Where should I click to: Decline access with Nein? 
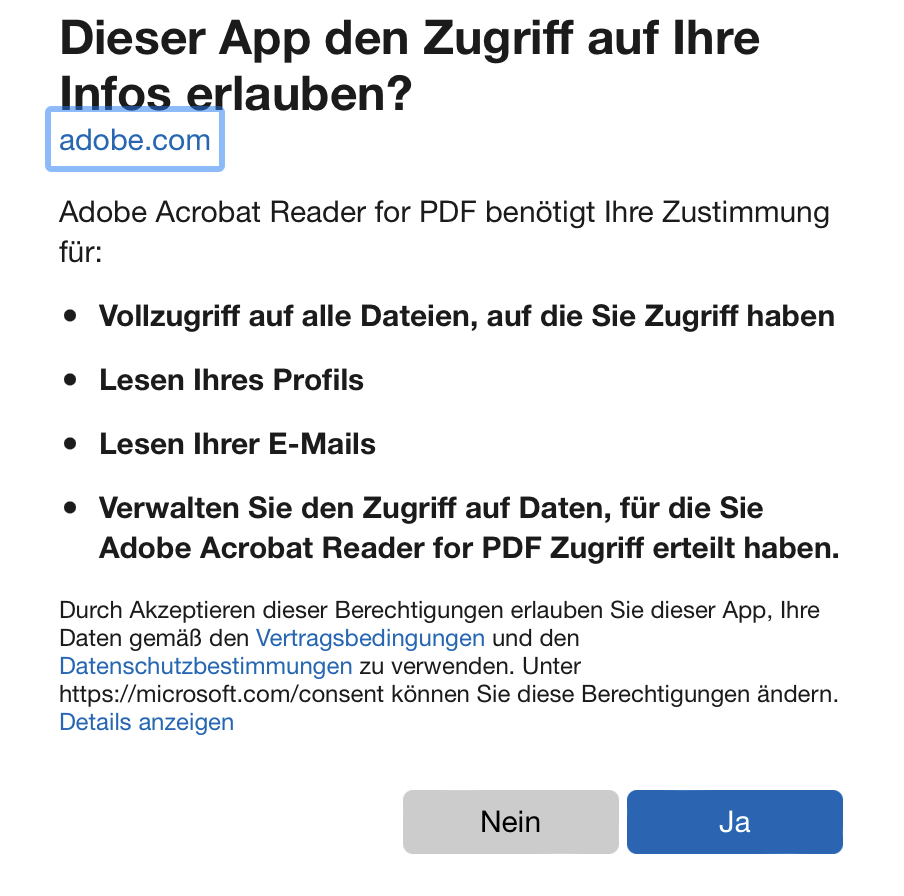coord(510,822)
